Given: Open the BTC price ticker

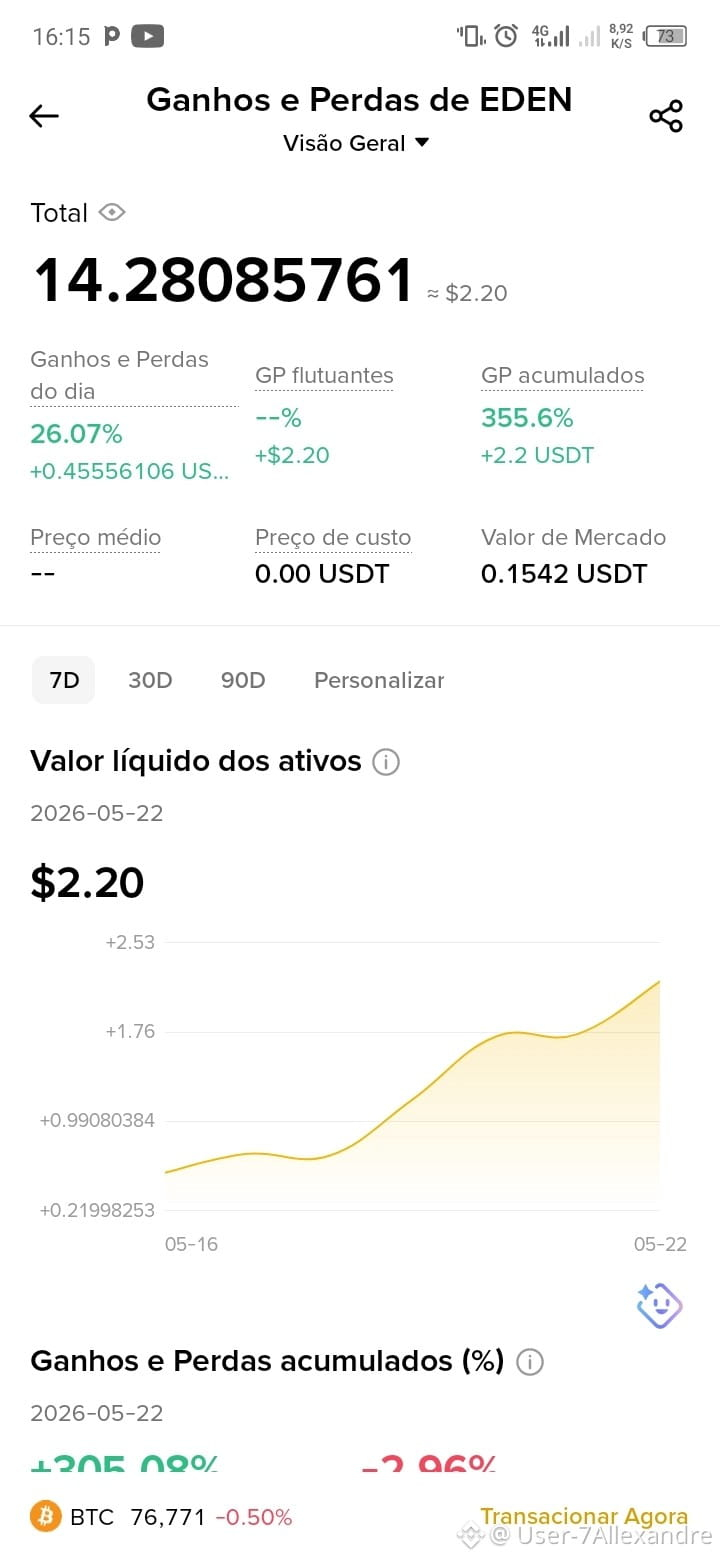Looking at the screenshot, I should click(x=161, y=1517).
